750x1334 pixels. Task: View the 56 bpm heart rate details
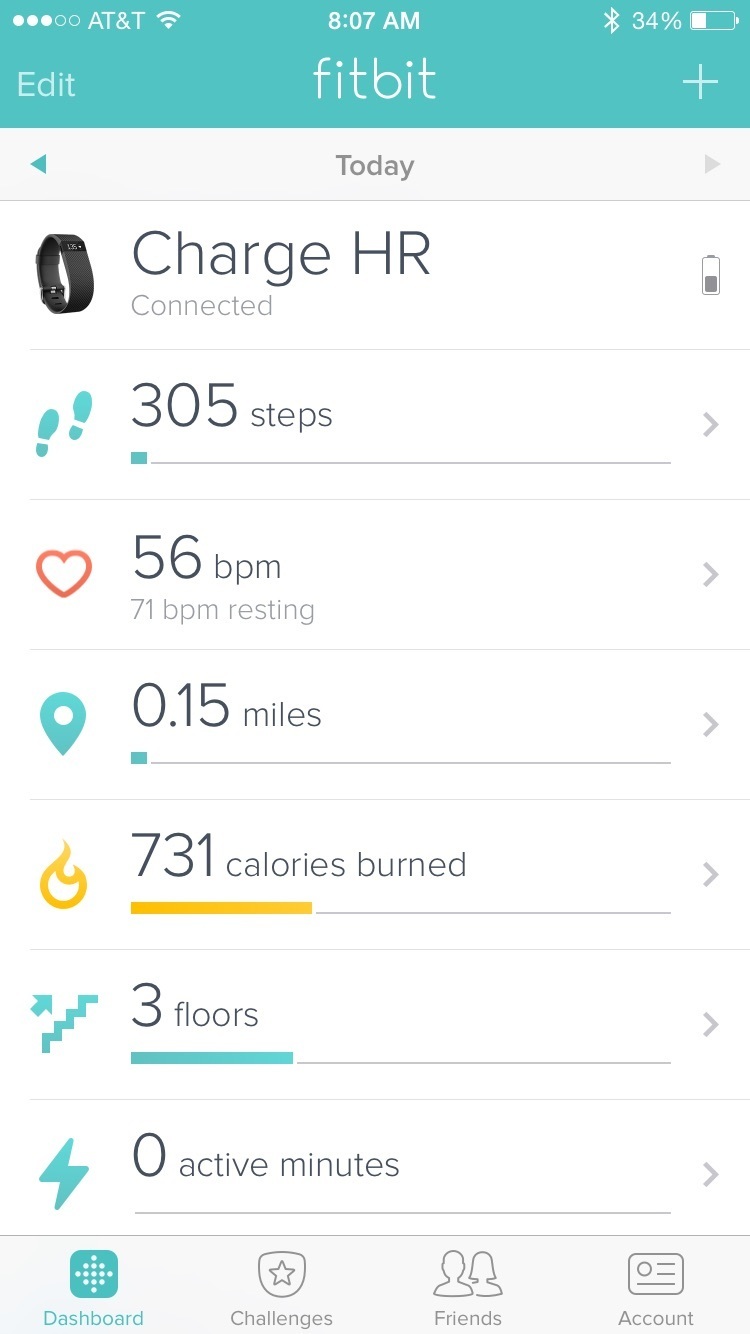click(x=375, y=575)
